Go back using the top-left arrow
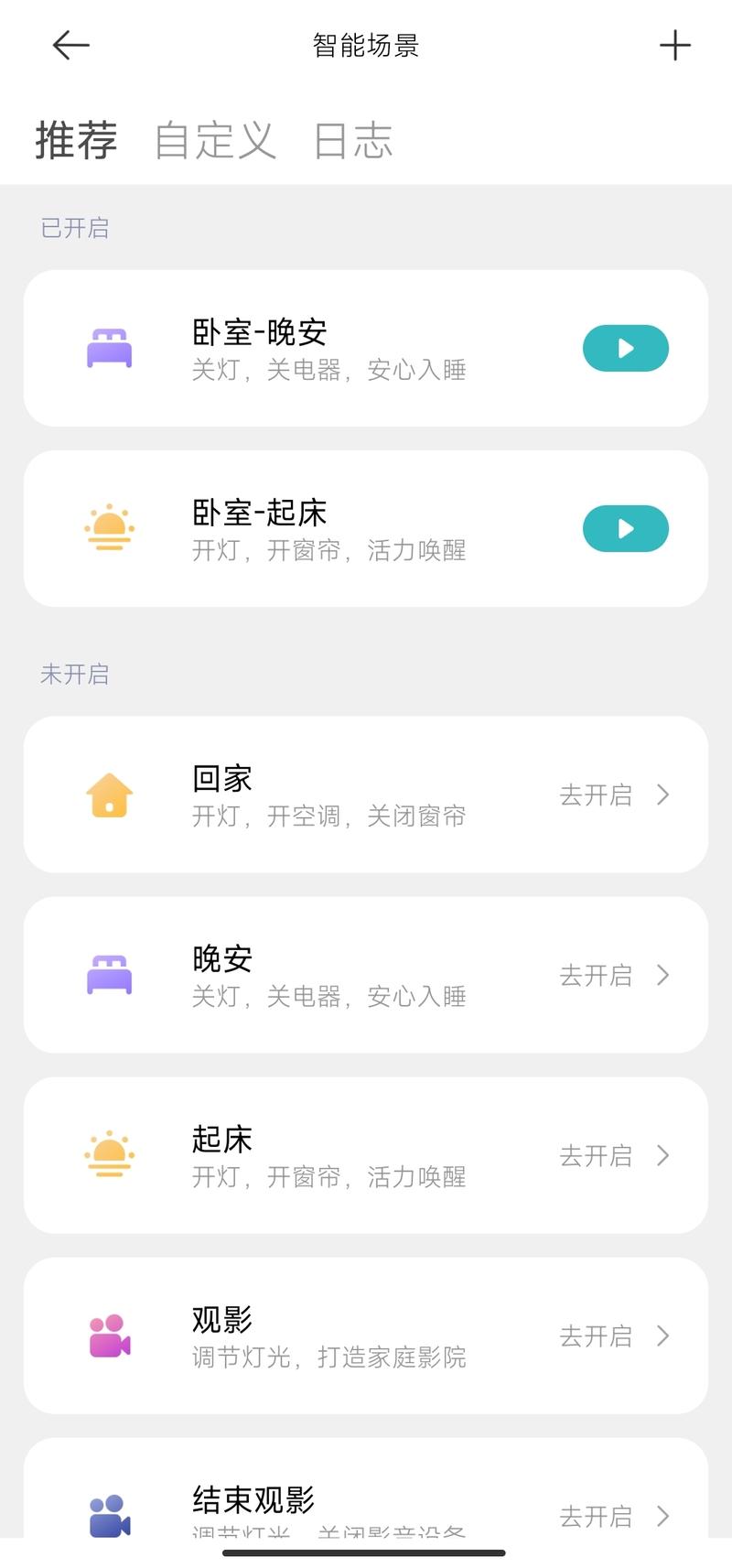732x1568 pixels. tap(70, 45)
